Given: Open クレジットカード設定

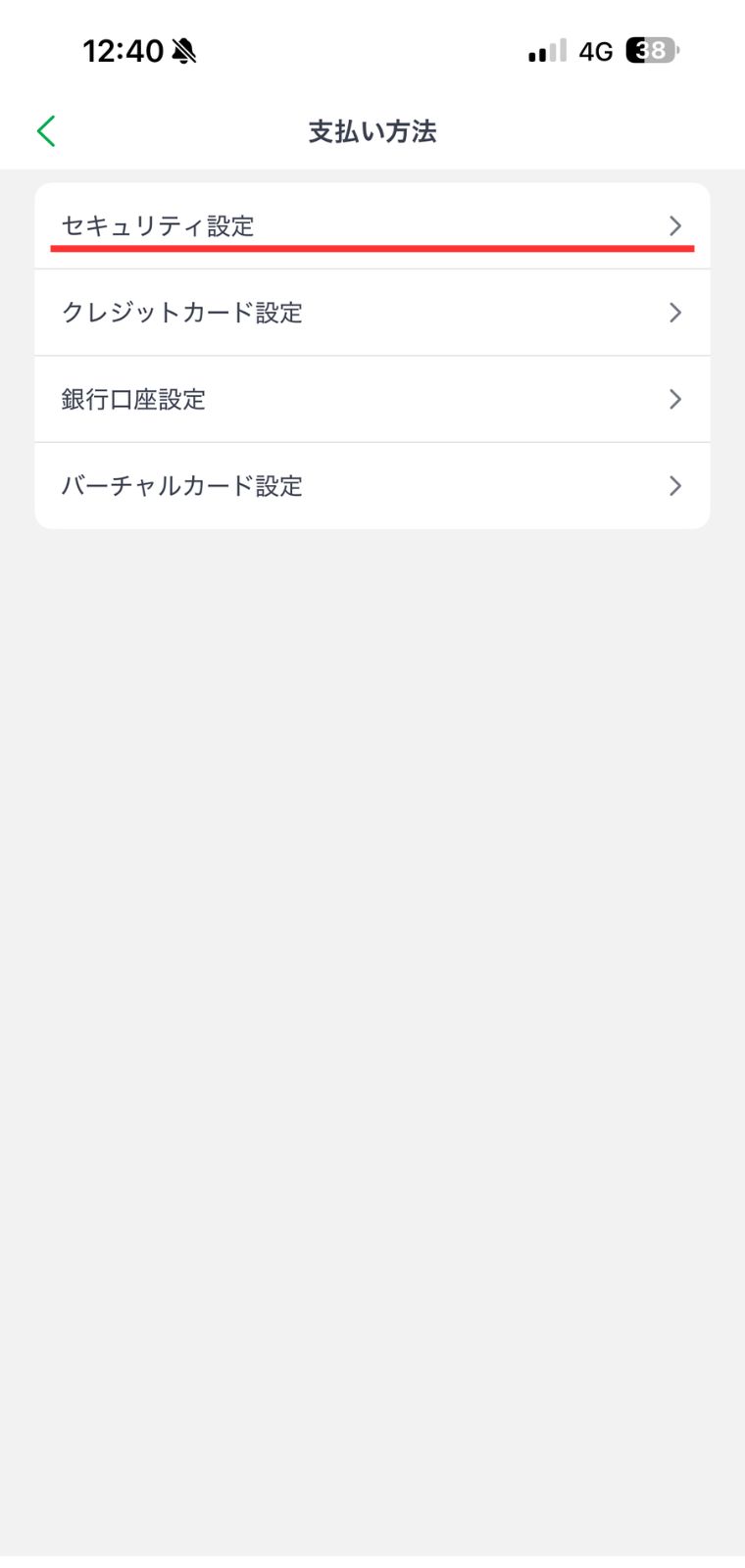Looking at the screenshot, I should click(372, 313).
